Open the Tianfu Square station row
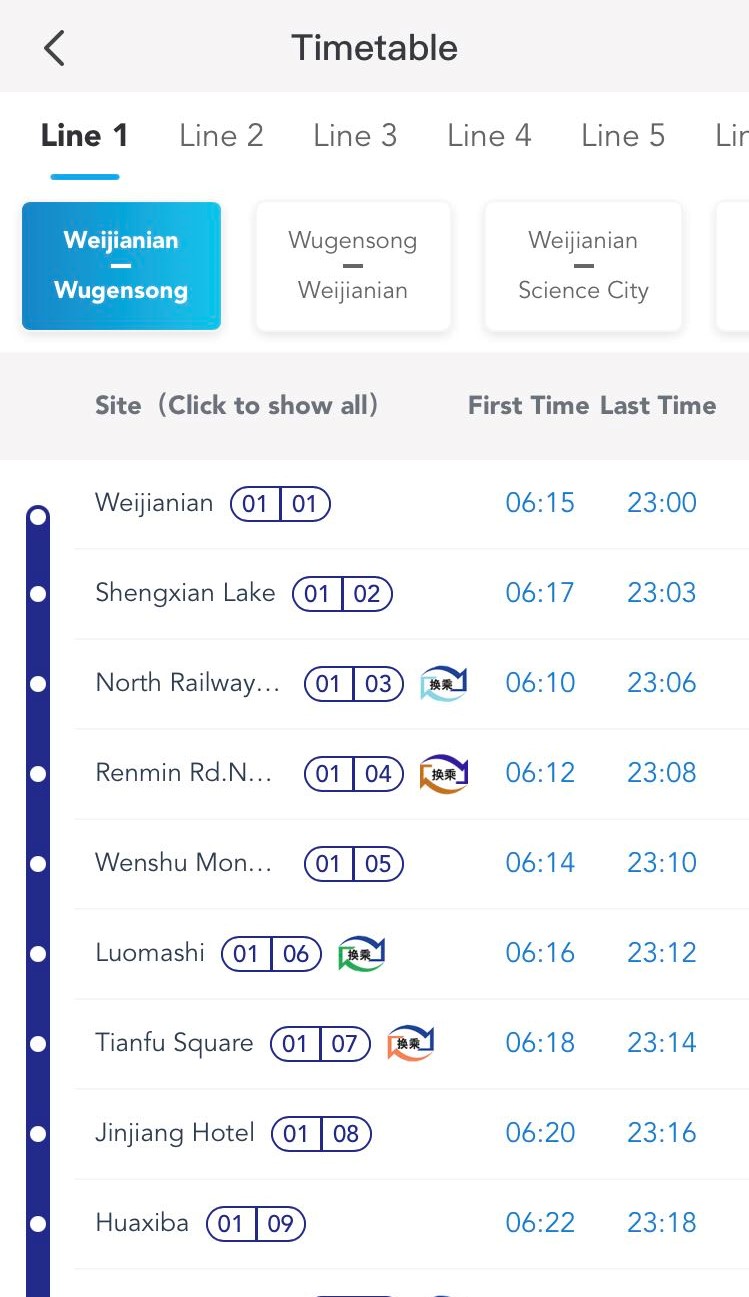Image resolution: width=749 pixels, height=1297 pixels. (411, 1044)
